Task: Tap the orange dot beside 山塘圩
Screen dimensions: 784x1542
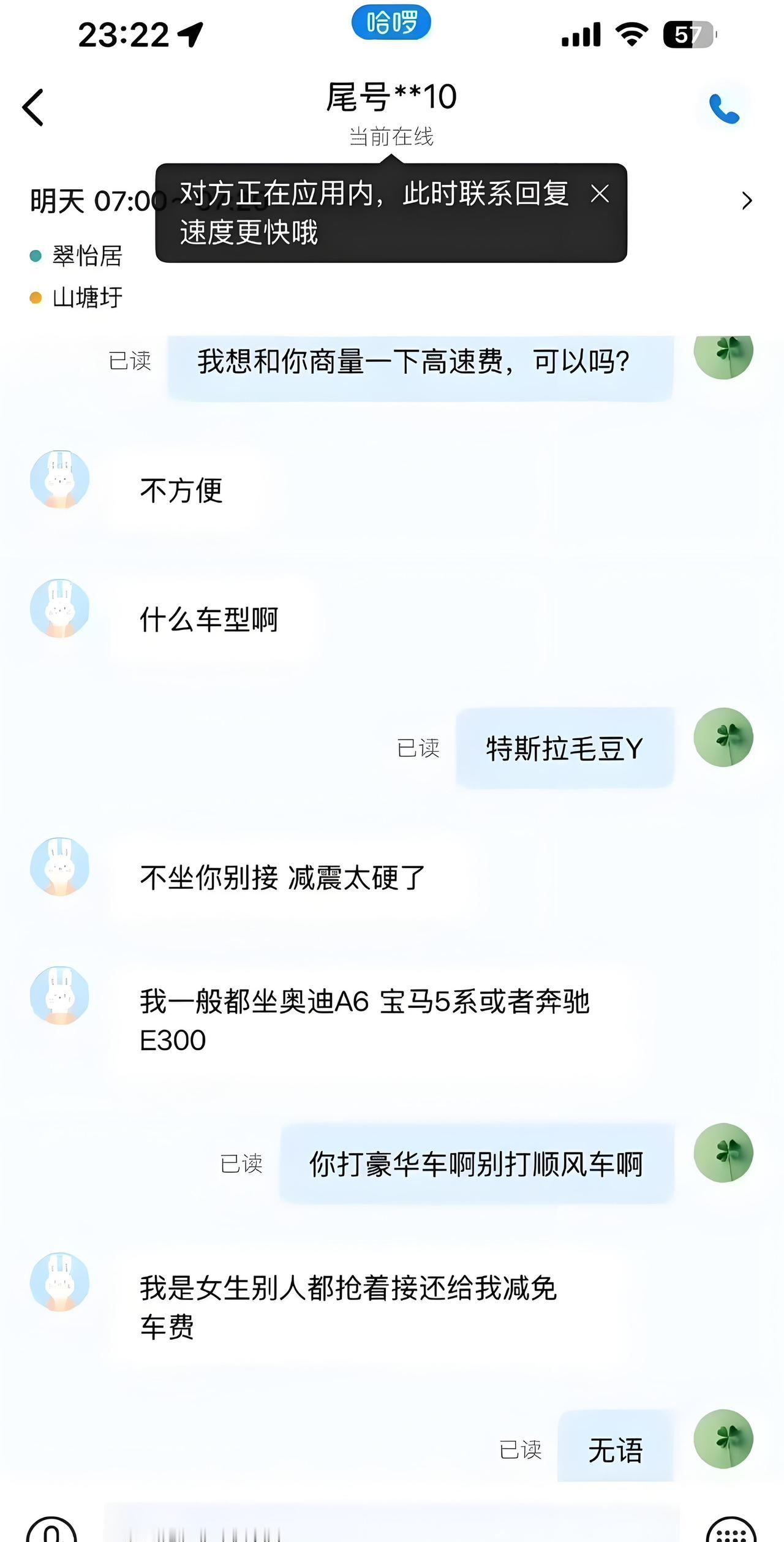Action: coord(34,298)
